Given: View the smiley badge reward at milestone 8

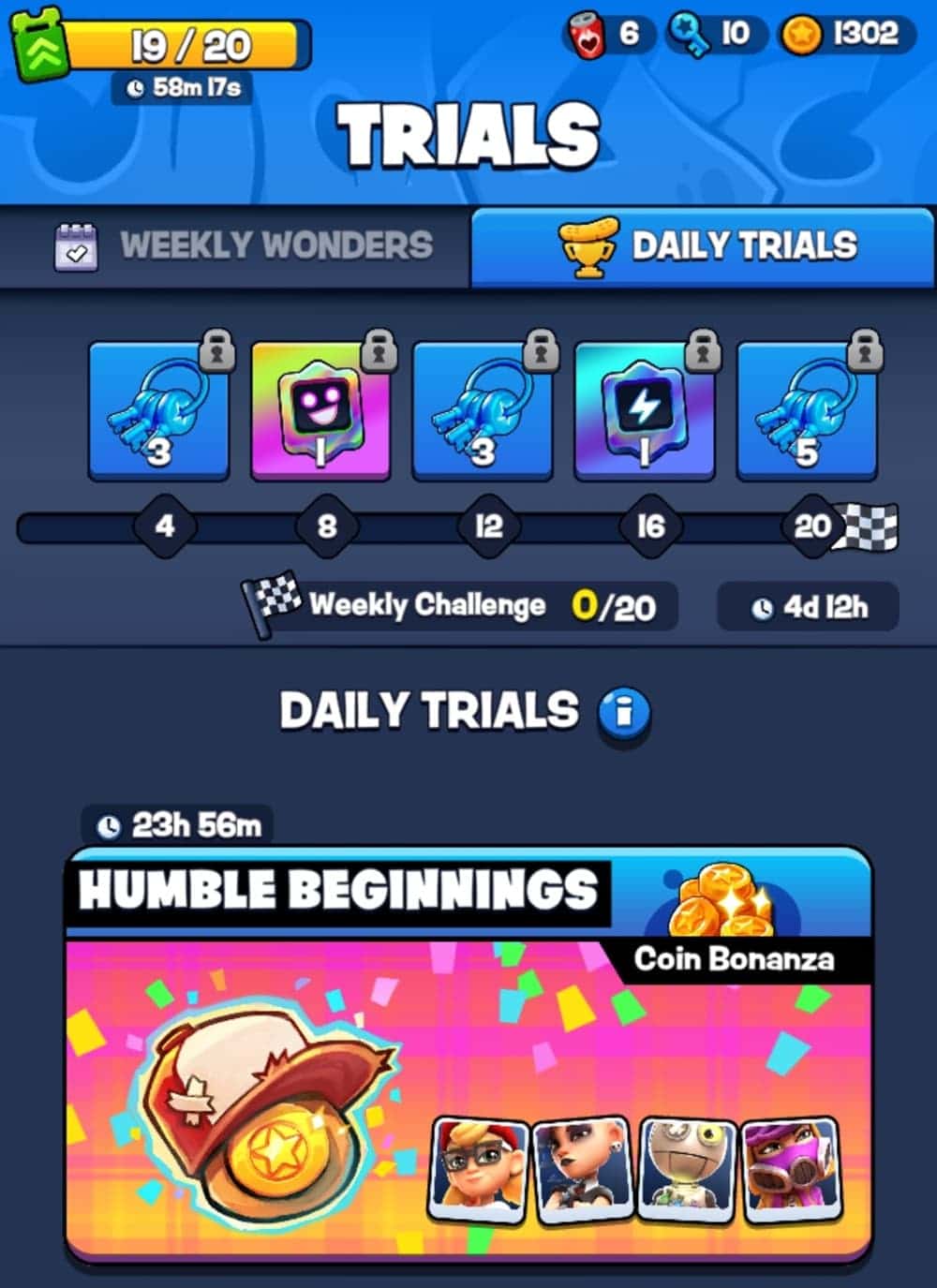Looking at the screenshot, I should pos(320,410).
